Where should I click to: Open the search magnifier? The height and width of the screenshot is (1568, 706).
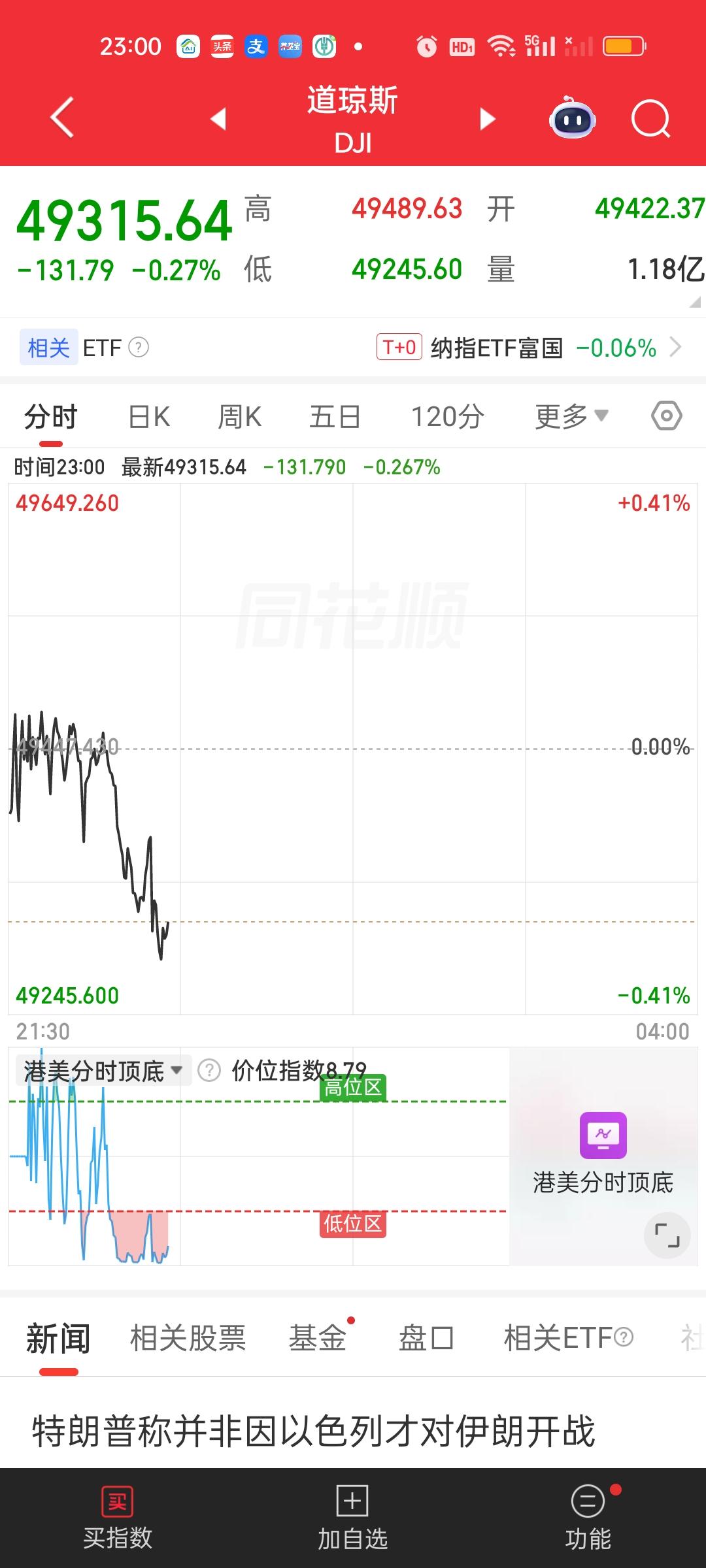650,119
